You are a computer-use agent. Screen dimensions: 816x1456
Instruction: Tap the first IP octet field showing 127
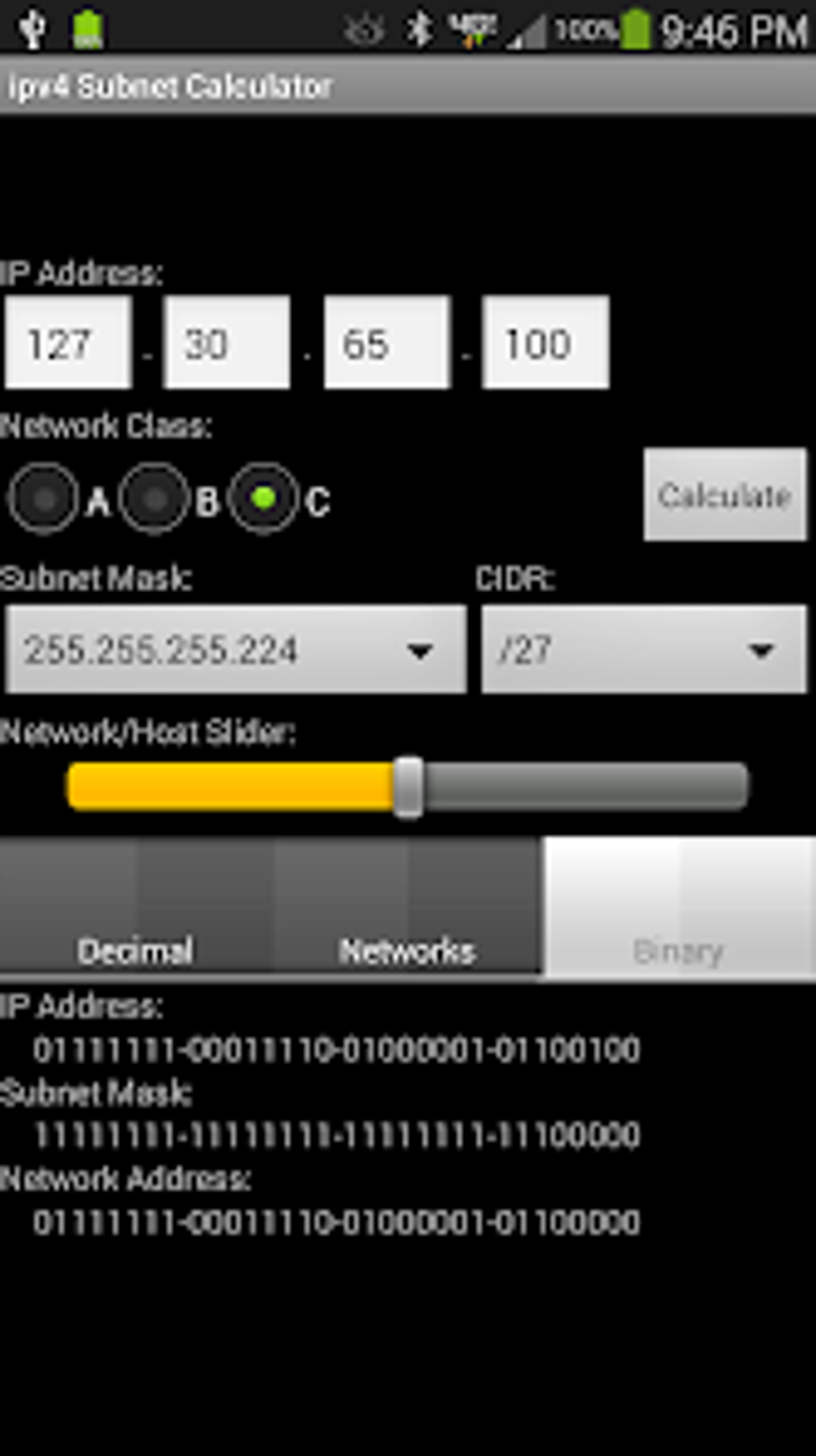click(68, 343)
